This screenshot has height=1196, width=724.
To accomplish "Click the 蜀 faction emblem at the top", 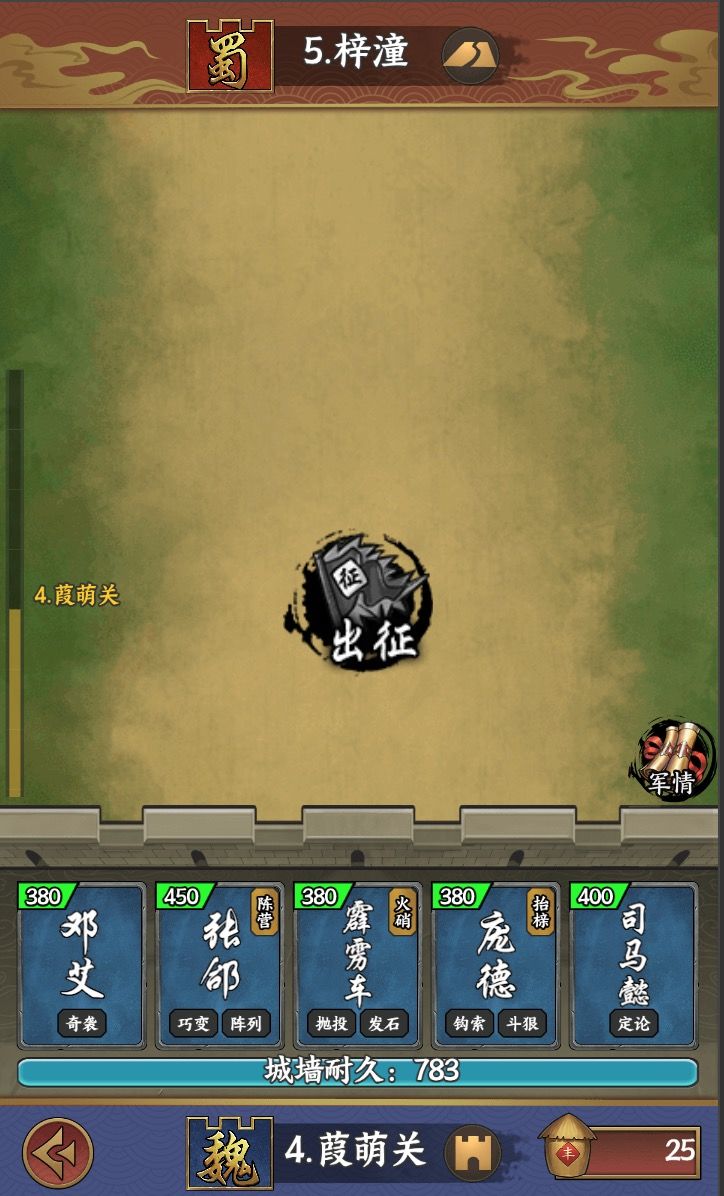I will pyautogui.click(x=228, y=48).
